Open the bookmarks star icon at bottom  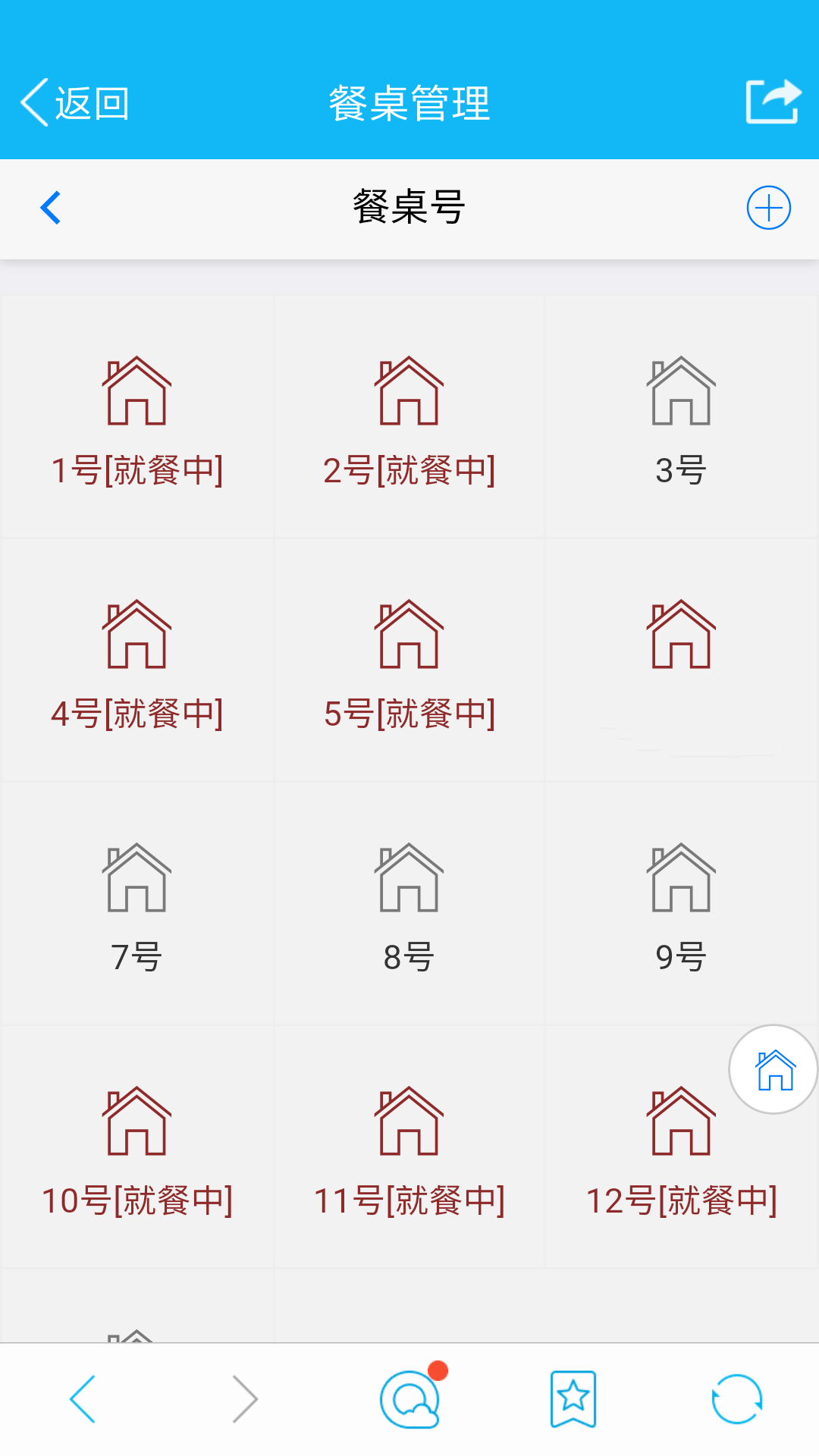(575, 1399)
